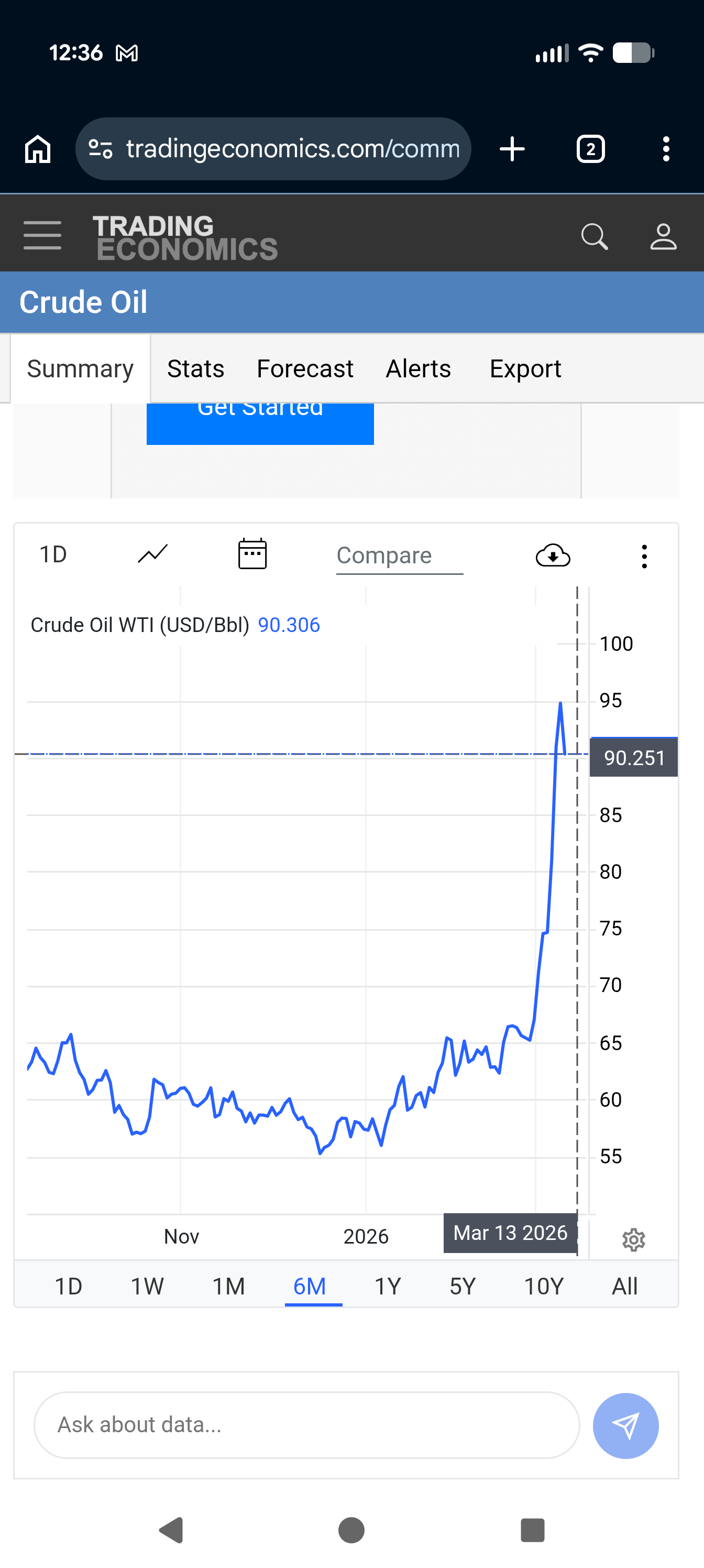The width and height of the screenshot is (704, 1568).
Task: Focus the Compare input field
Action: click(x=399, y=556)
